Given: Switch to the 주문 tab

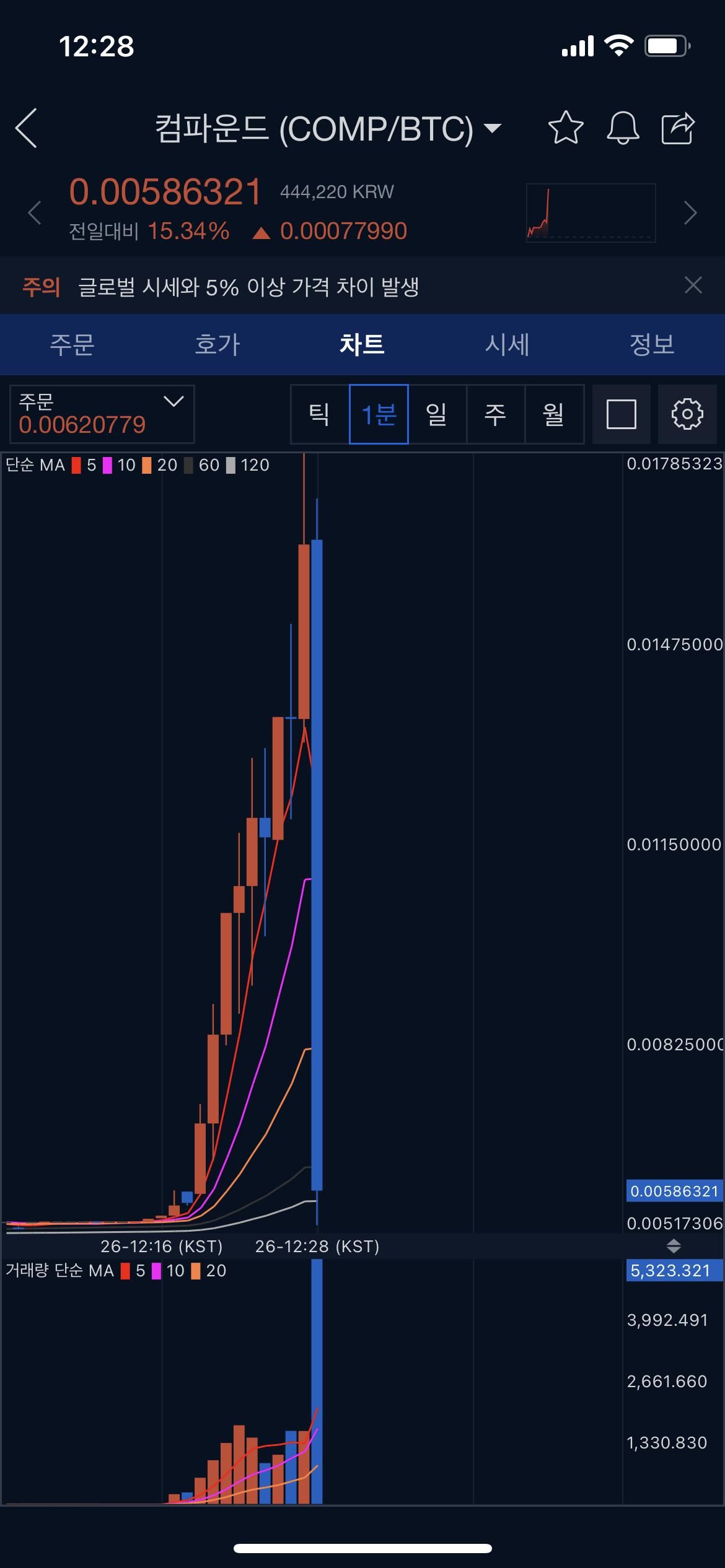Looking at the screenshot, I should (72, 344).
